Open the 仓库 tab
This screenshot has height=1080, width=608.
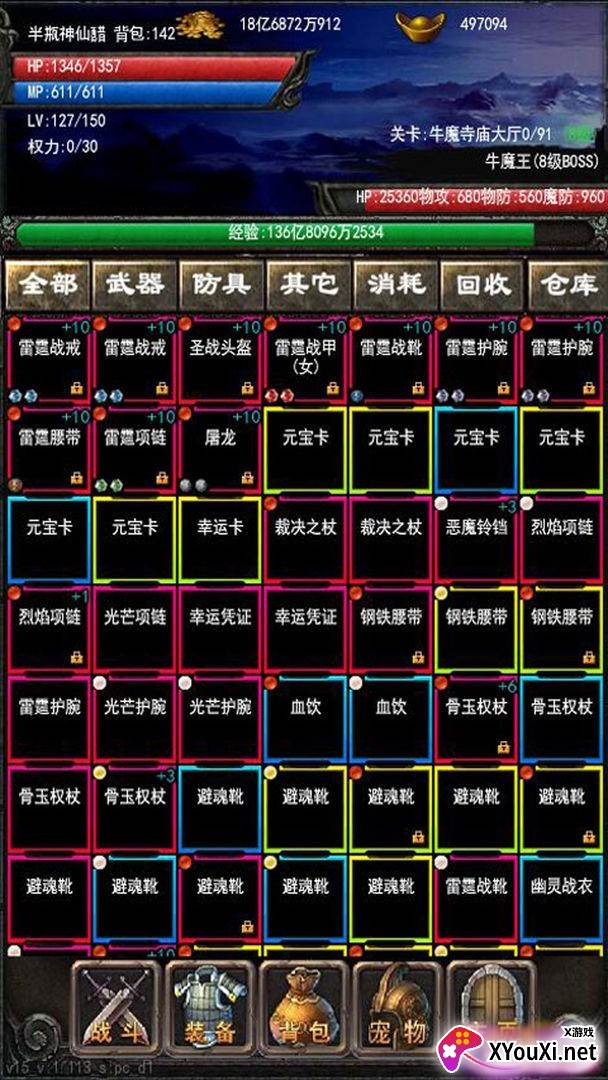coord(568,285)
